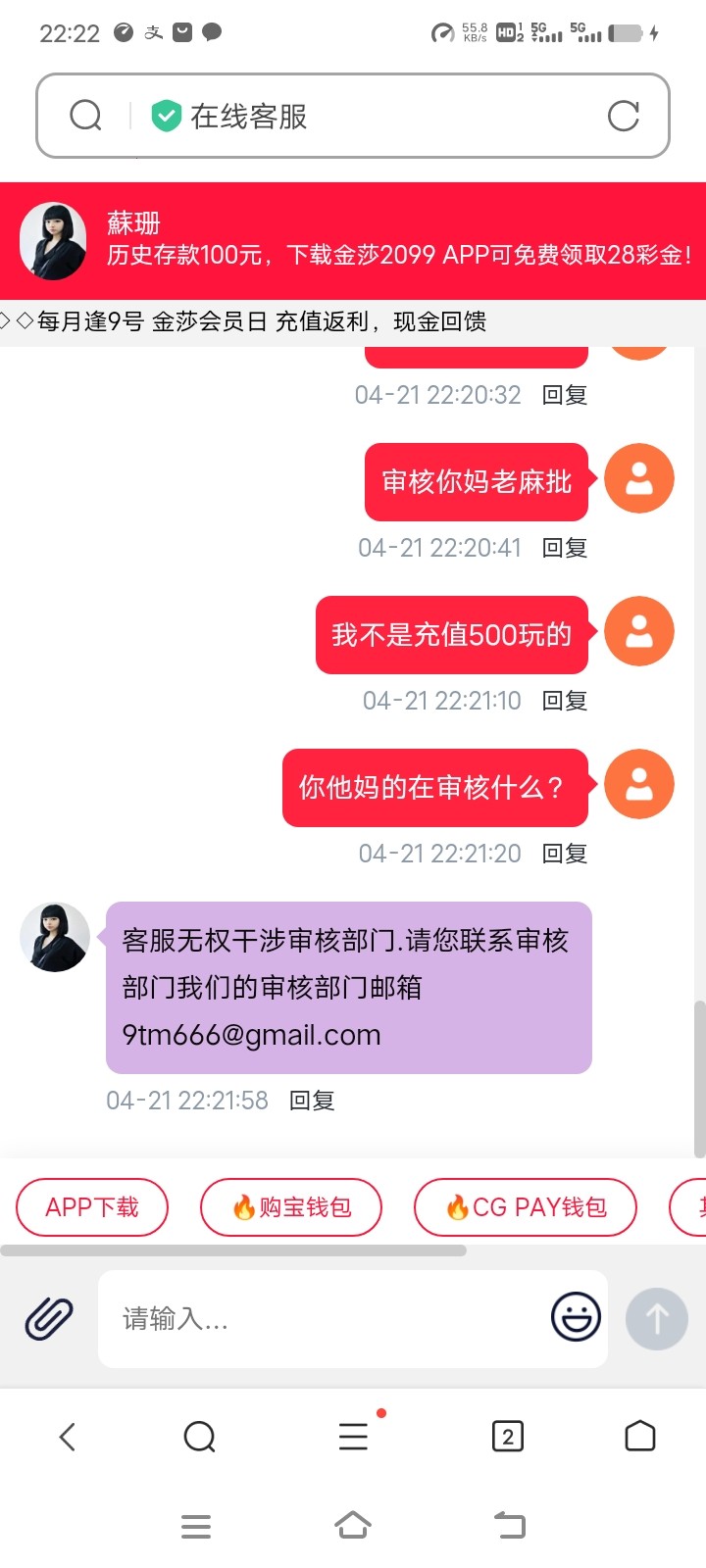Choose the CG PAY钱包 chip
Image resolution: width=706 pixels, height=1568 pixels.
click(526, 1207)
